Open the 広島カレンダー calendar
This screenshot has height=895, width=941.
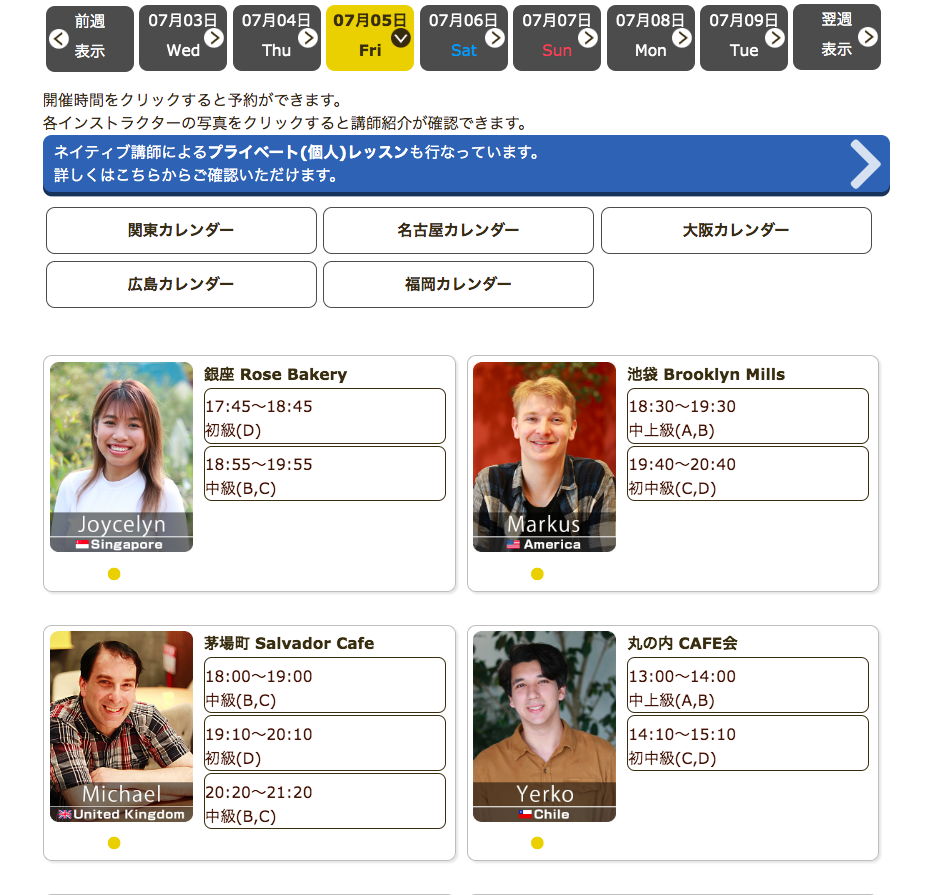[181, 284]
